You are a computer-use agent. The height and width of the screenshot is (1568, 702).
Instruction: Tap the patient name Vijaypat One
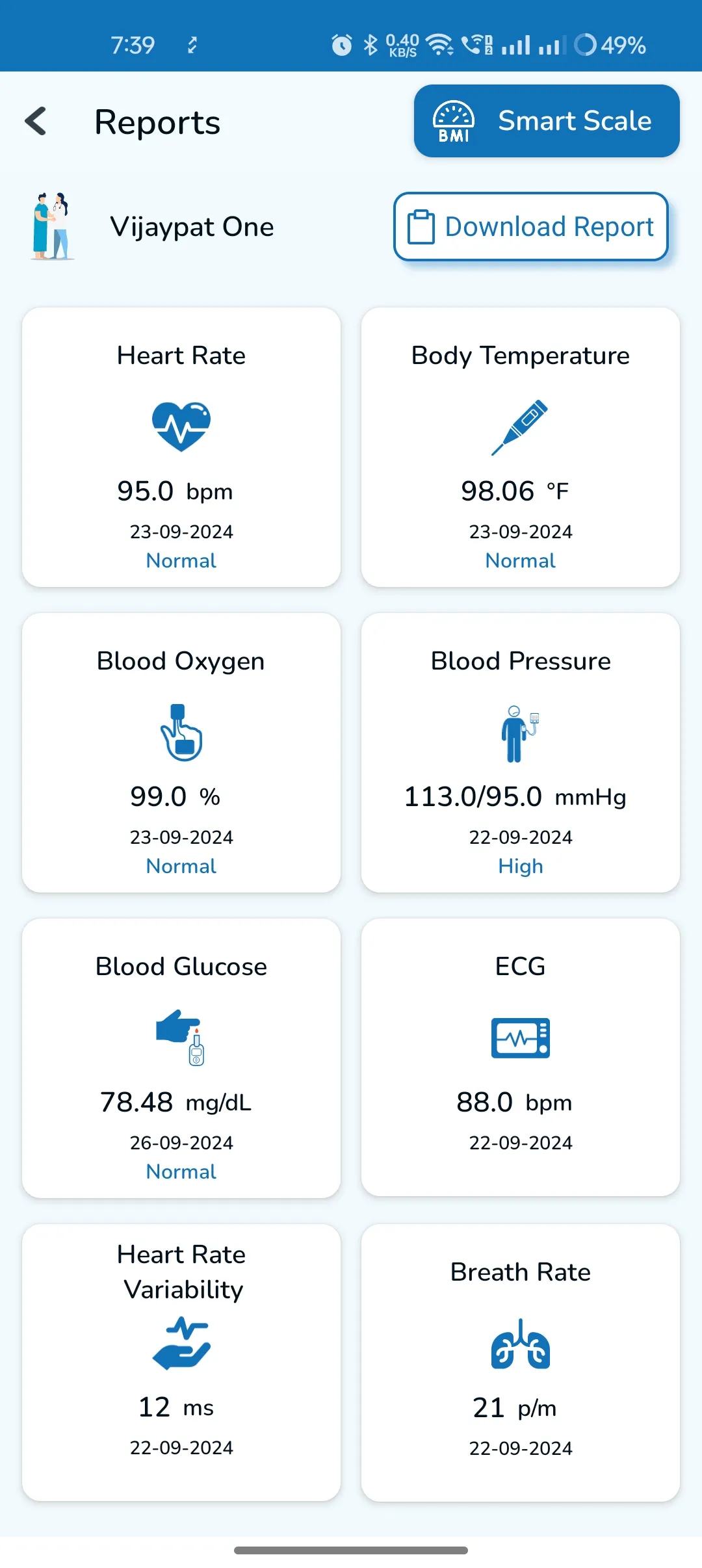click(192, 226)
